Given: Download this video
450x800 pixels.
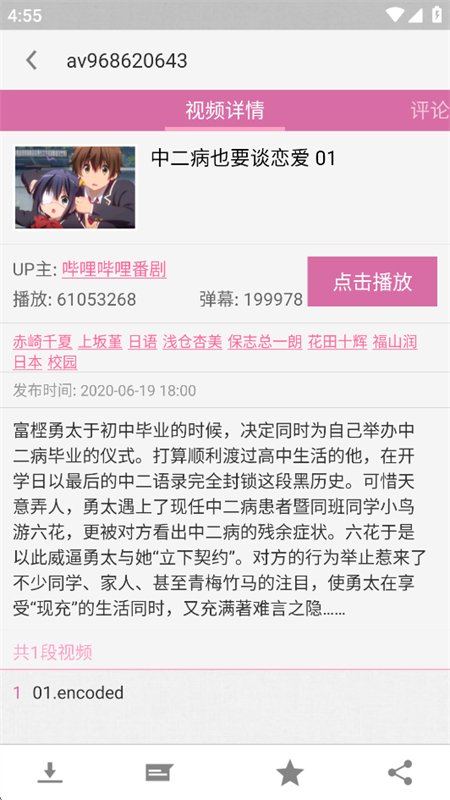Looking at the screenshot, I should [50, 772].
